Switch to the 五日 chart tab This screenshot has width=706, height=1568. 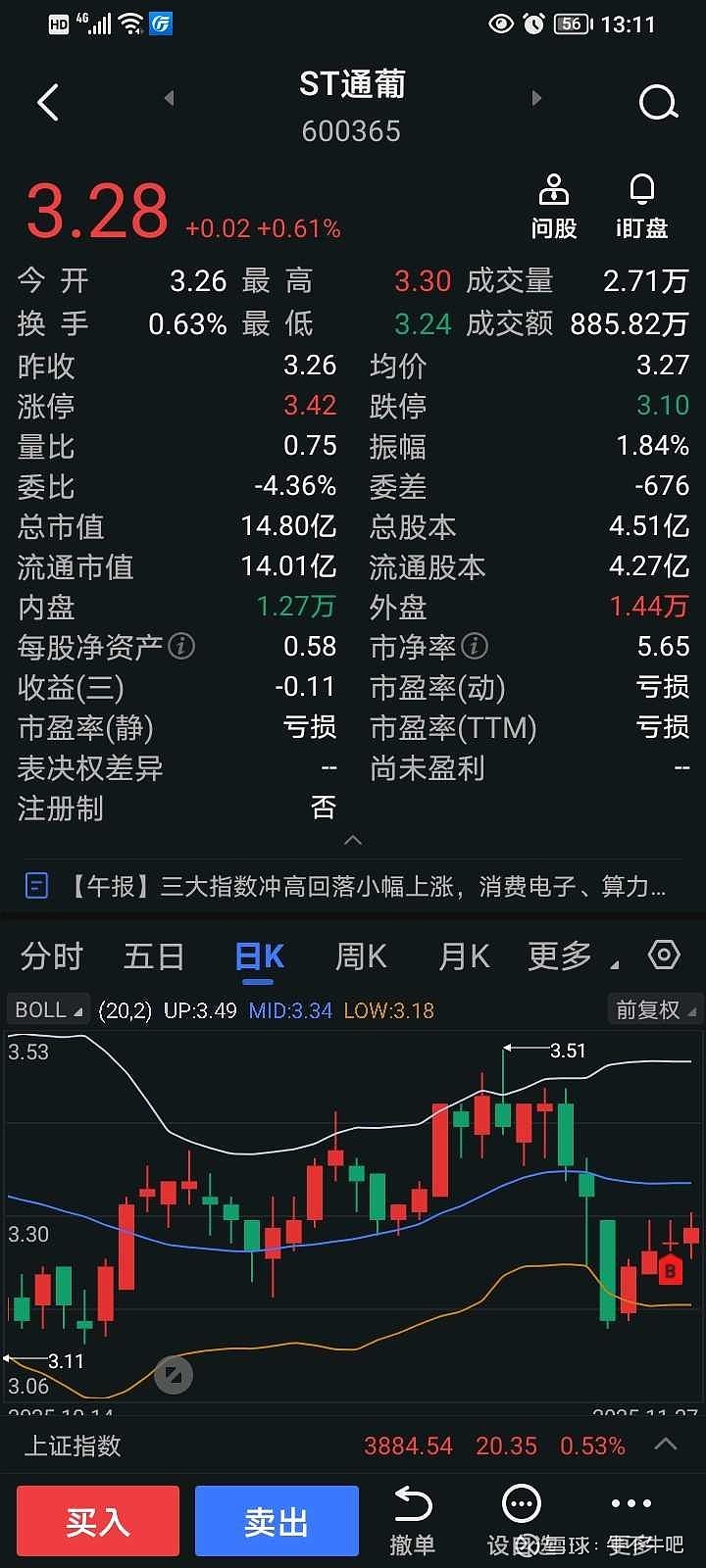(154, 955)
